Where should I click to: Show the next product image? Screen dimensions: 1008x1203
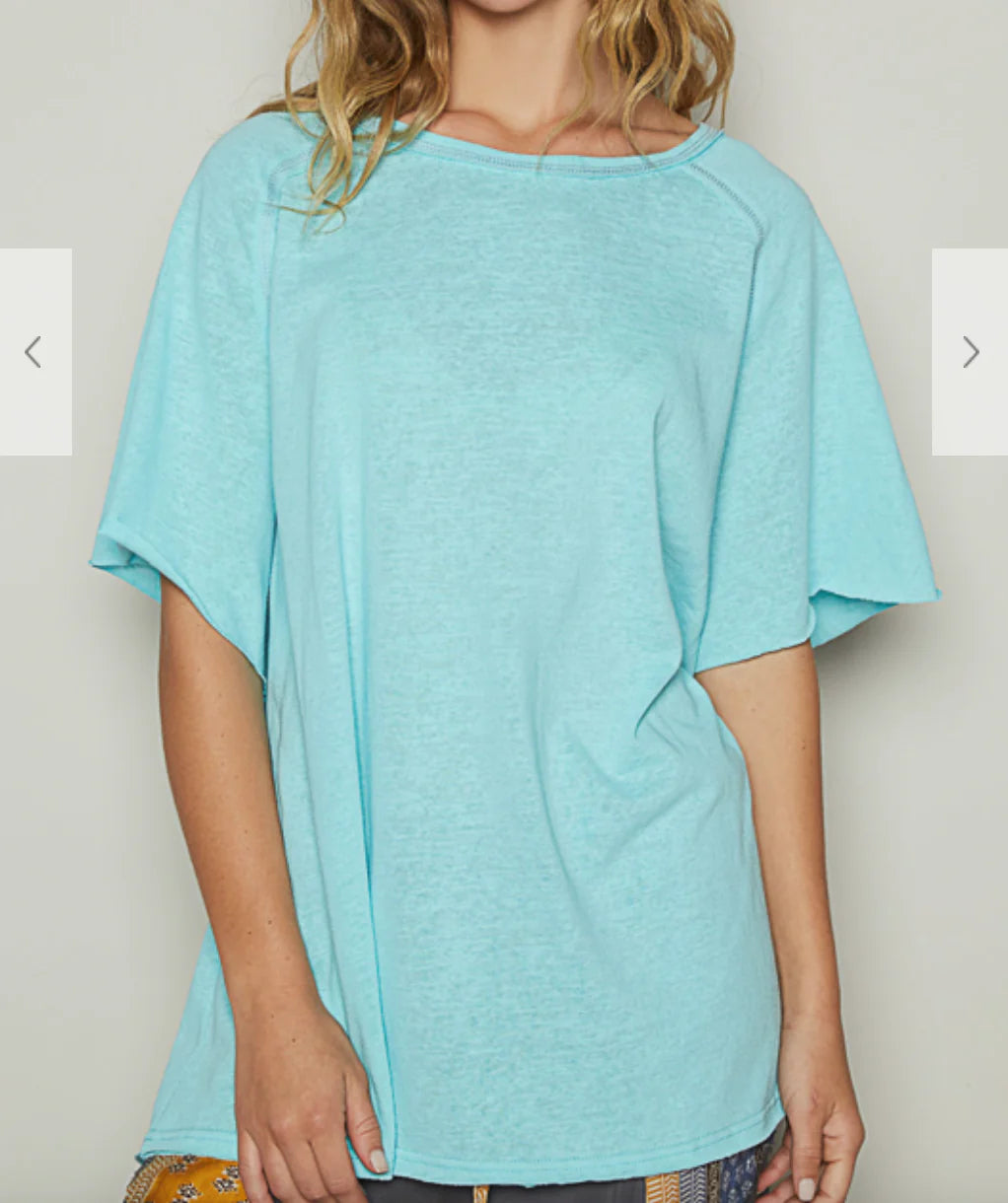pyautogui.click(x=971, y=352)
